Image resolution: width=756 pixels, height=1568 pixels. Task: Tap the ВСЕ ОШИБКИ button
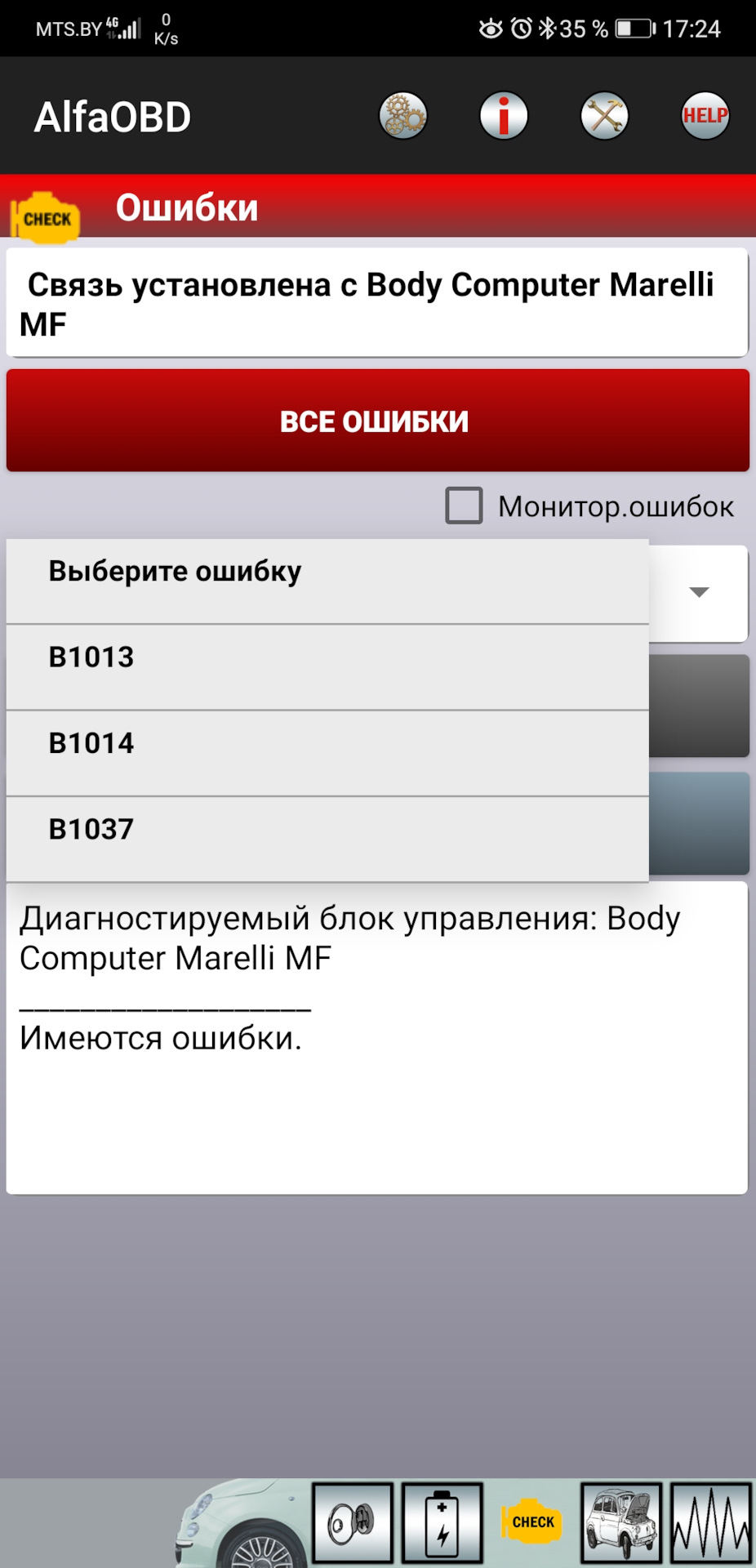(x=377, y=421)
